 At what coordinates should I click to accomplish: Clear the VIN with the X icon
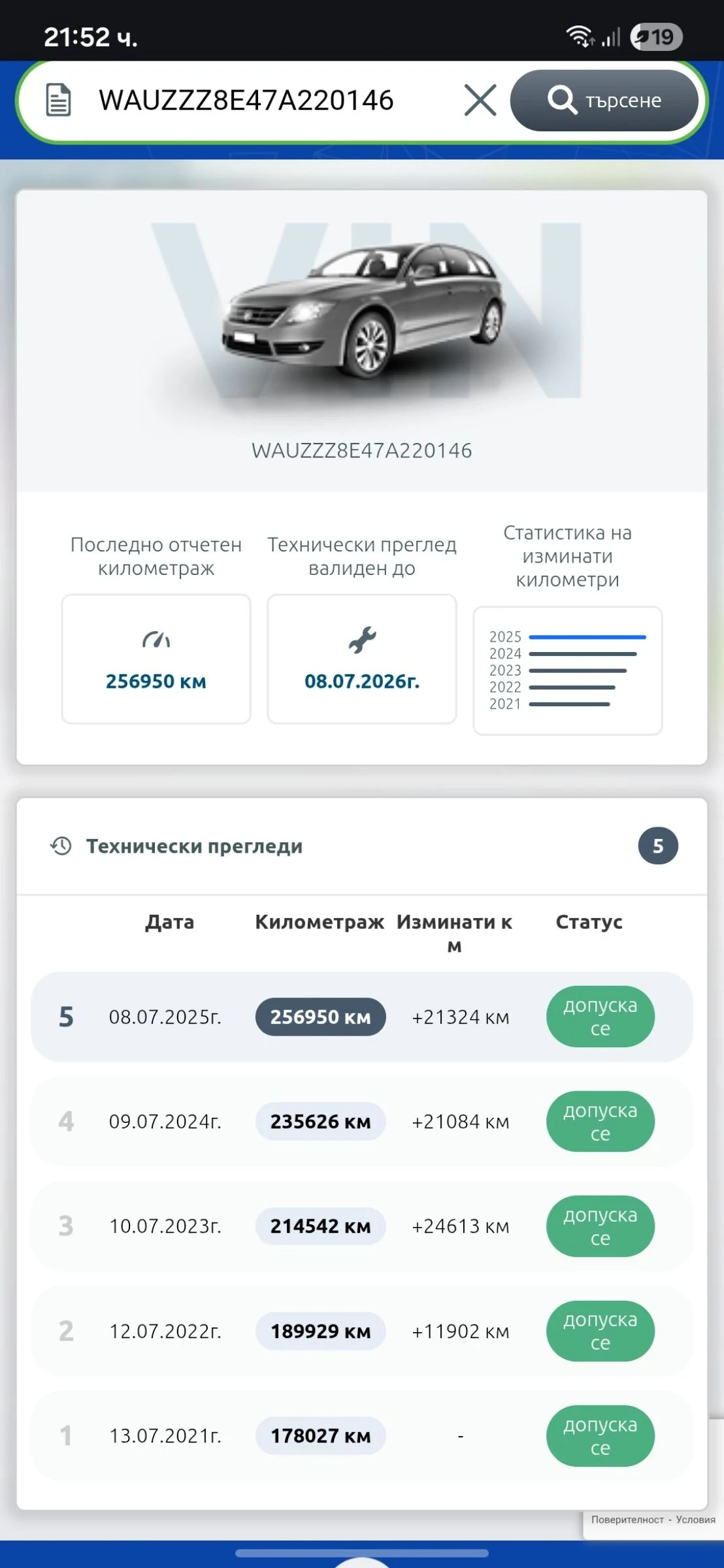480,101
